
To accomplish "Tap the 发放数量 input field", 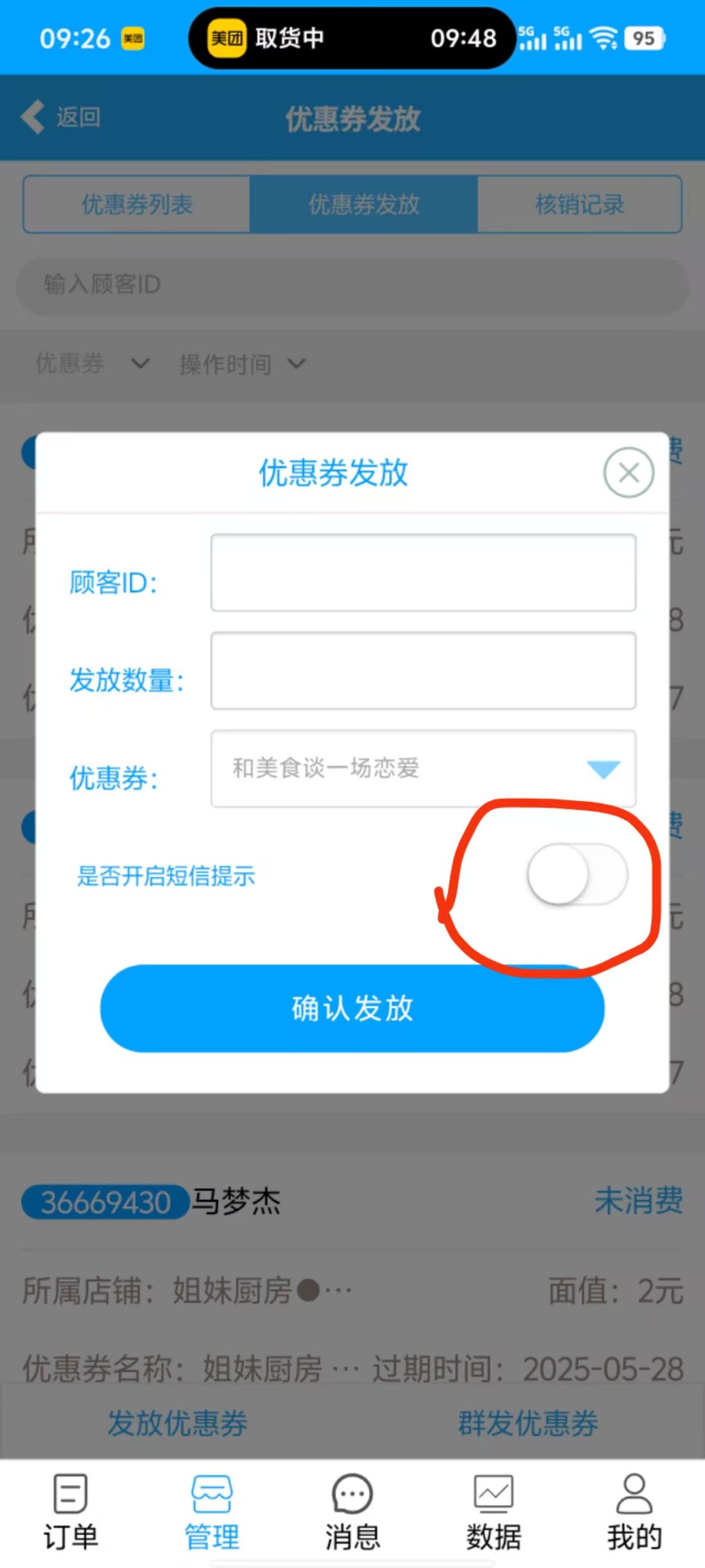I will 423,671.
